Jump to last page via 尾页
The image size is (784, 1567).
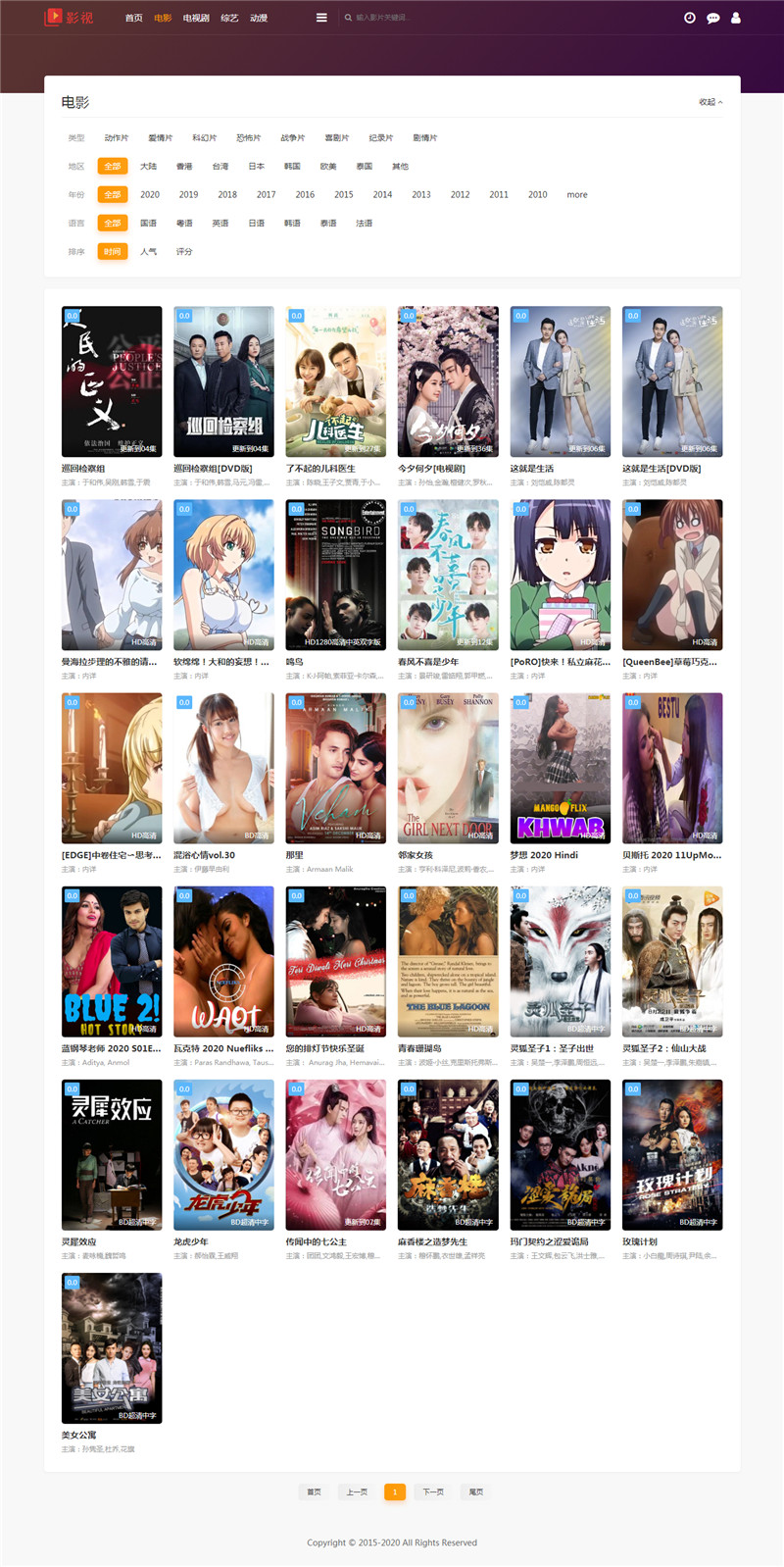[476, 1491]
